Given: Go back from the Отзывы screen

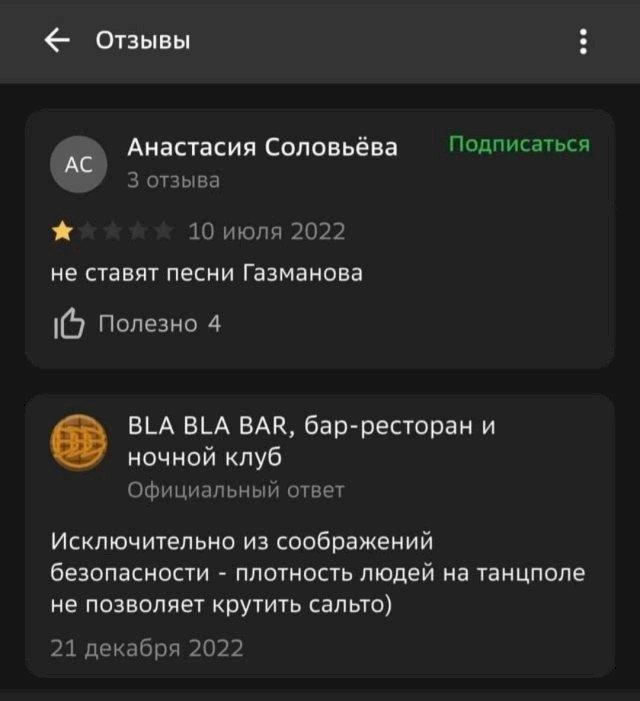Looking at the screenshot, I should pyautogui.click(x=58, y=41).
